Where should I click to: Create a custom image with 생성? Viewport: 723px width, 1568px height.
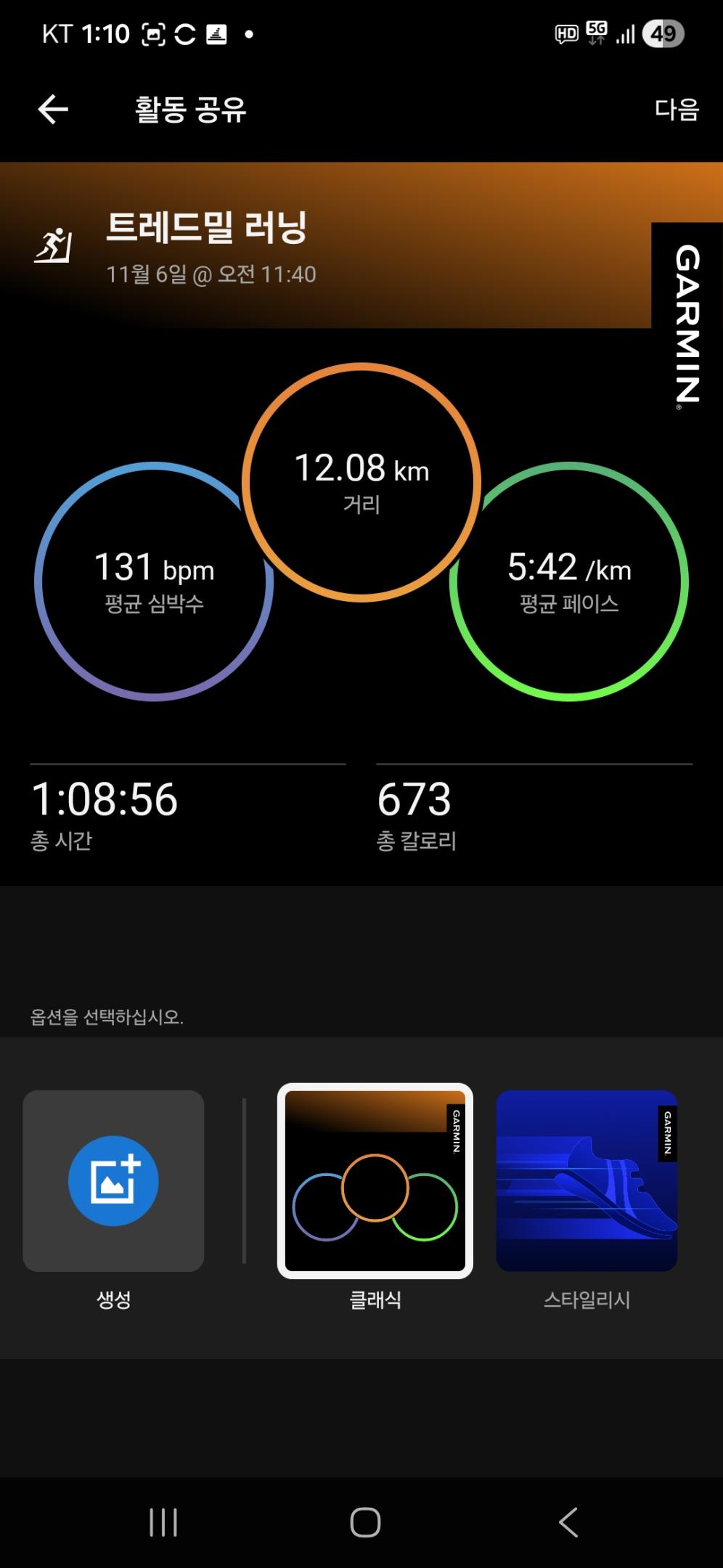pos(113,1181)
